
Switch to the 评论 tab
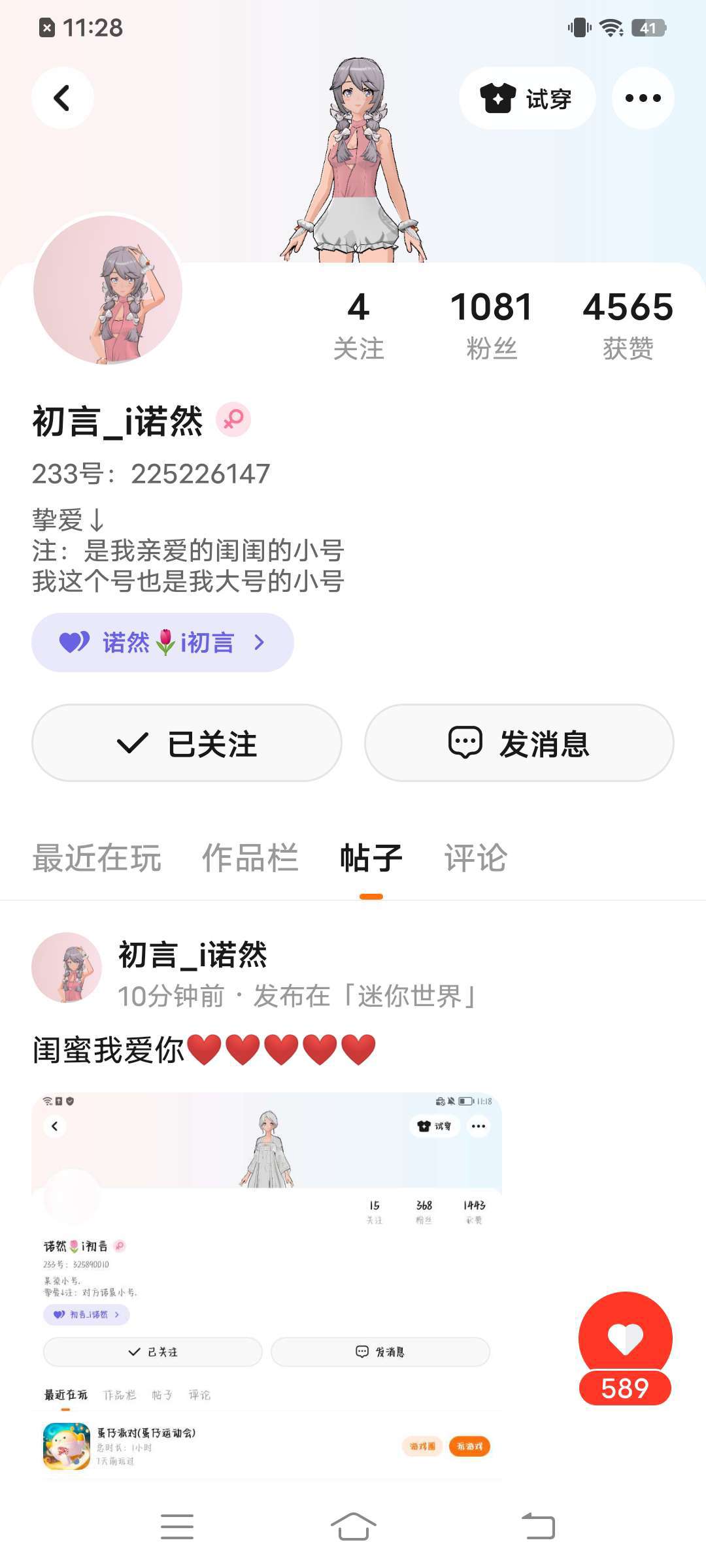(x=475, y=858)
